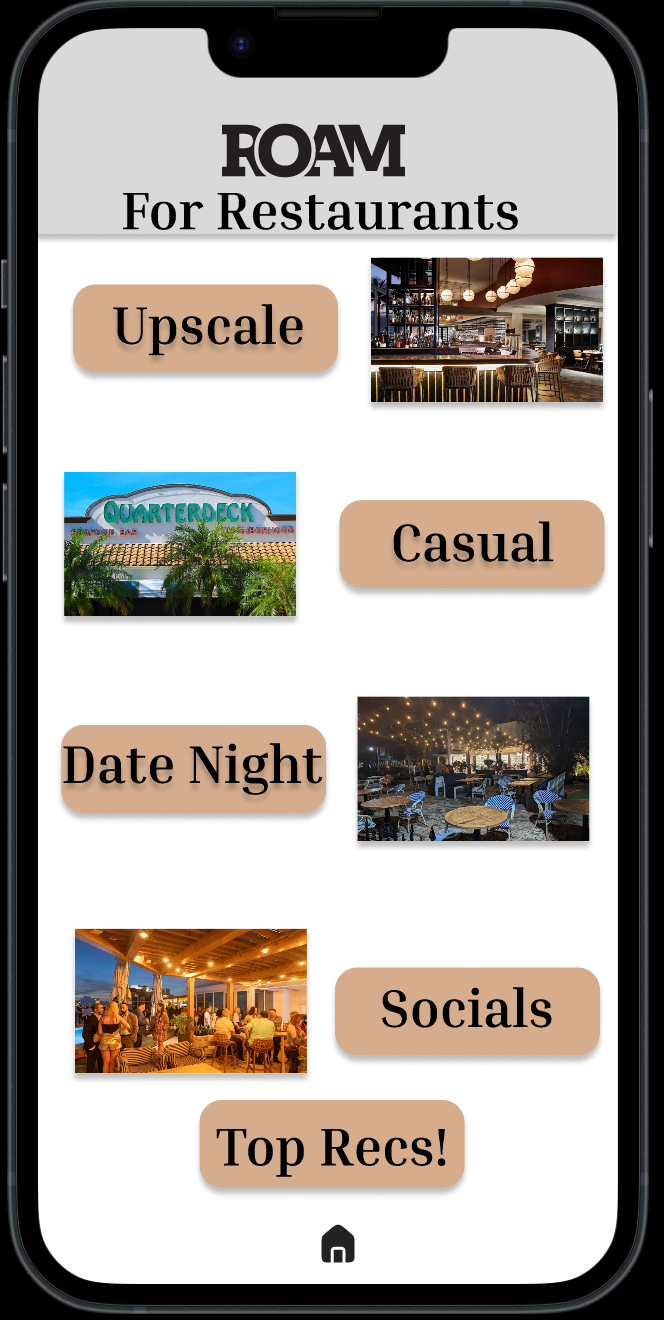Screen dimensions: 664x1320
Task: View the Top Recs! list
Action: tap(332, 1145)
